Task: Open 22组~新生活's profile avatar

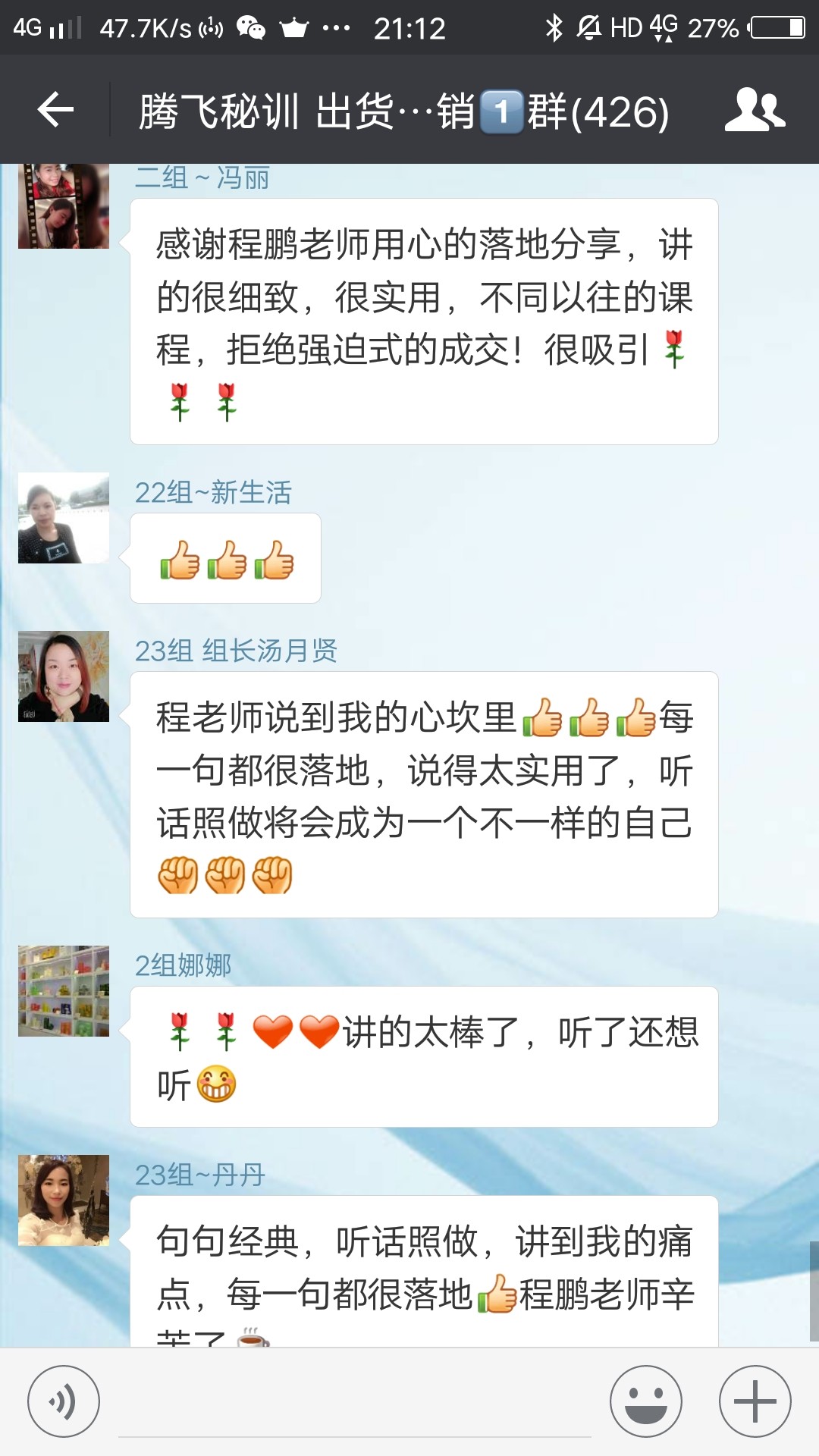Action: (64, 518)
